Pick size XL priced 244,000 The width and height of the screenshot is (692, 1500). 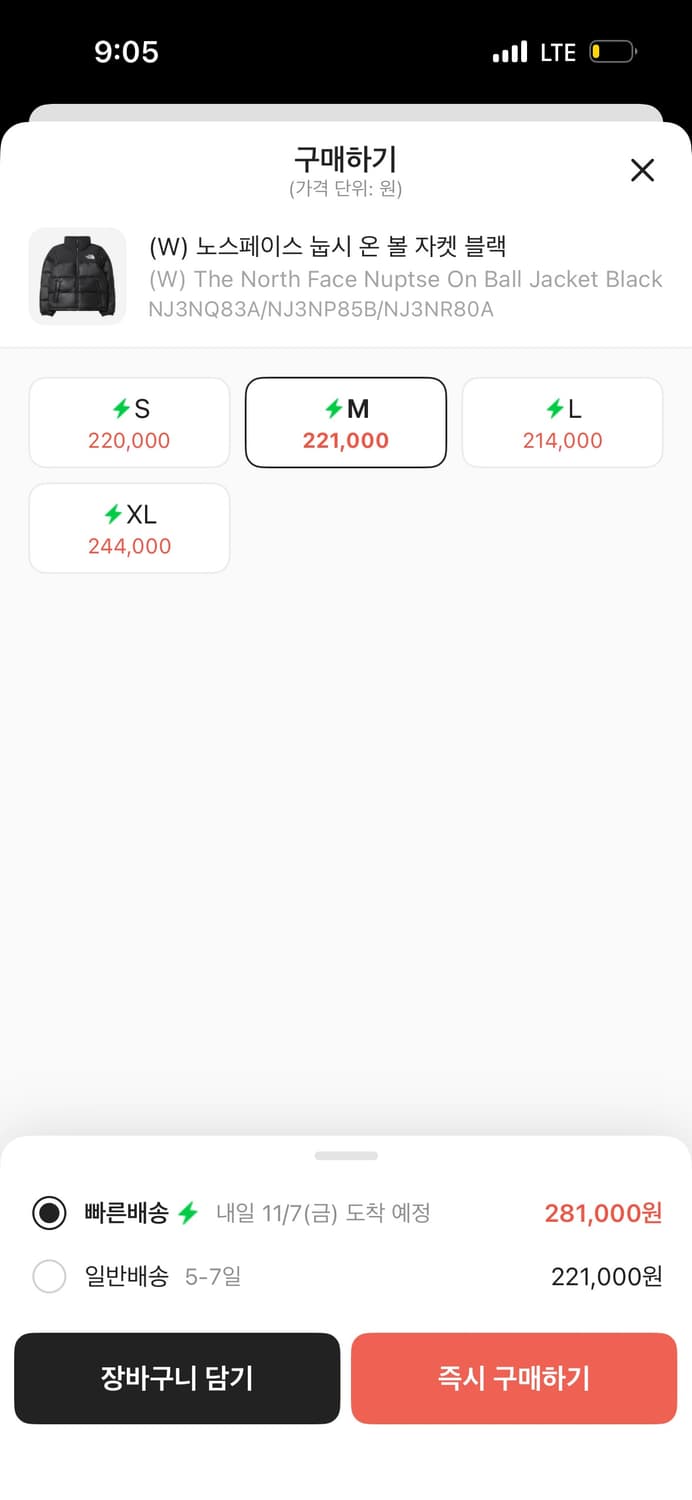[129, 529]
